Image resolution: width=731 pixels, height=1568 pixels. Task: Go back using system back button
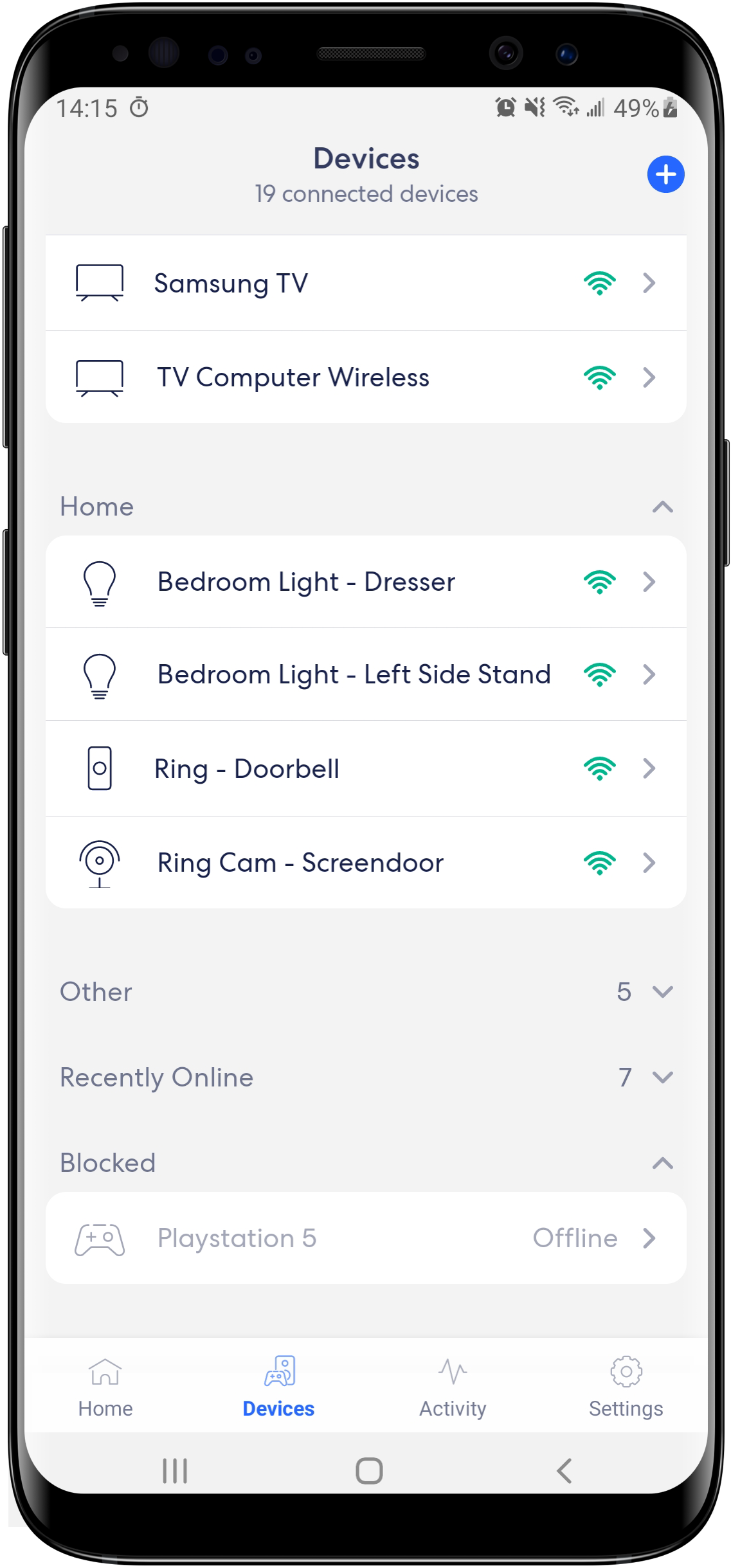click(564, 1470)
